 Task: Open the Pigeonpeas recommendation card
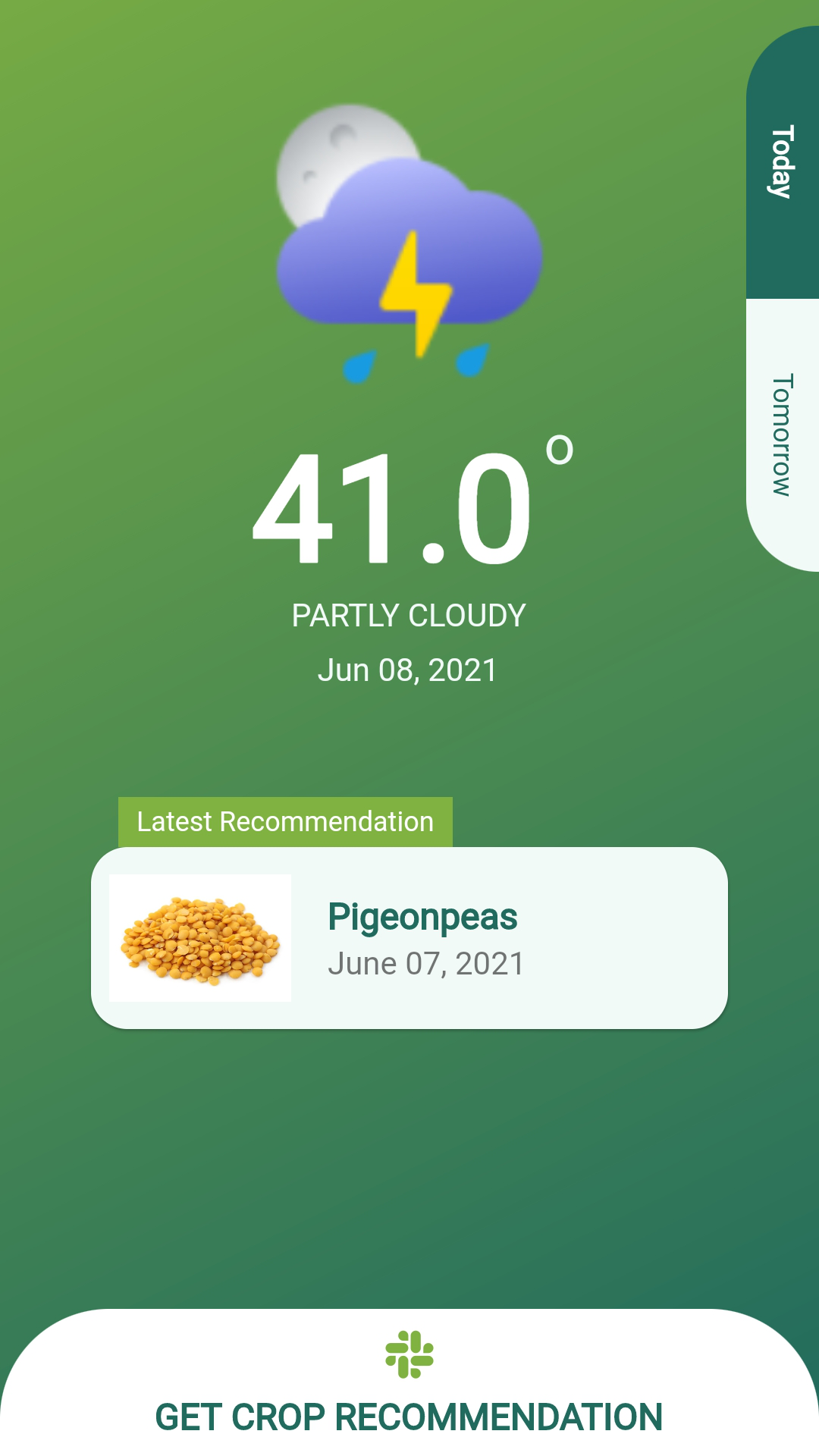409,938
